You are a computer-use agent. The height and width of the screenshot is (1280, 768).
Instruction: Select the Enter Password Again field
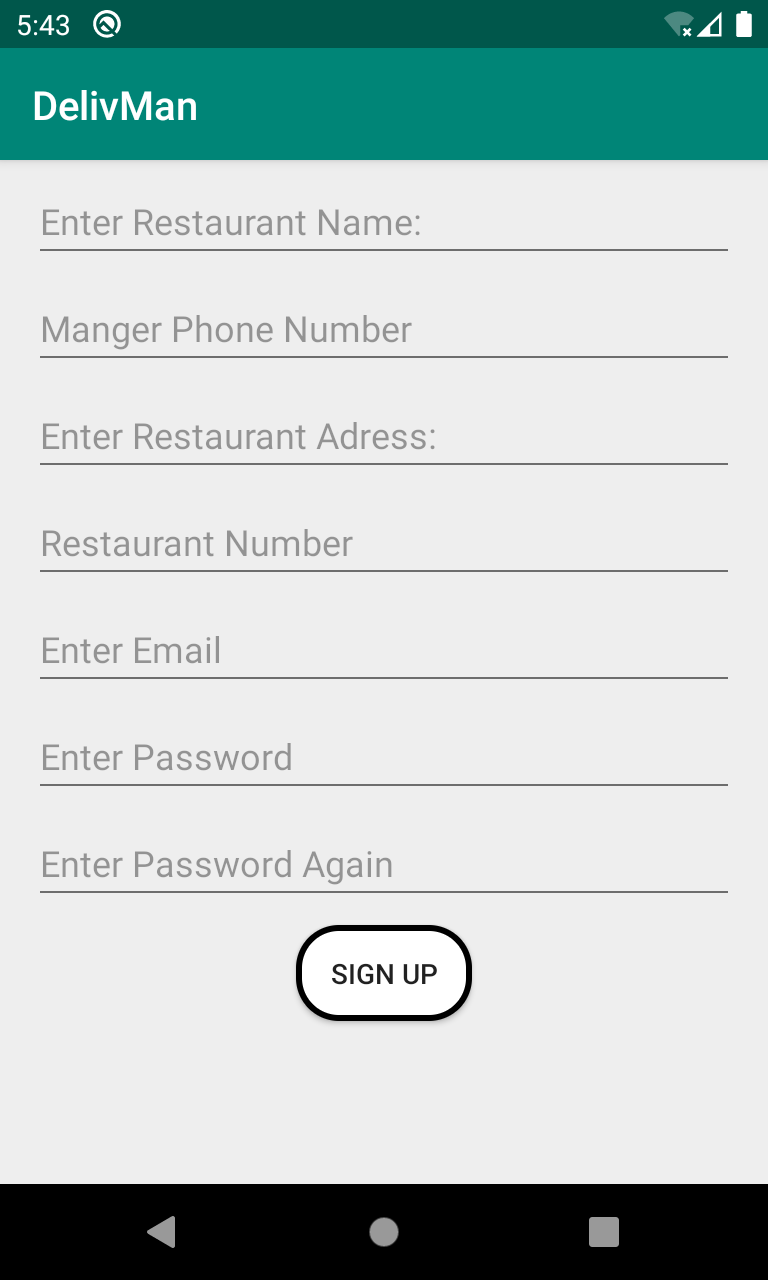[x=383, y=865]
